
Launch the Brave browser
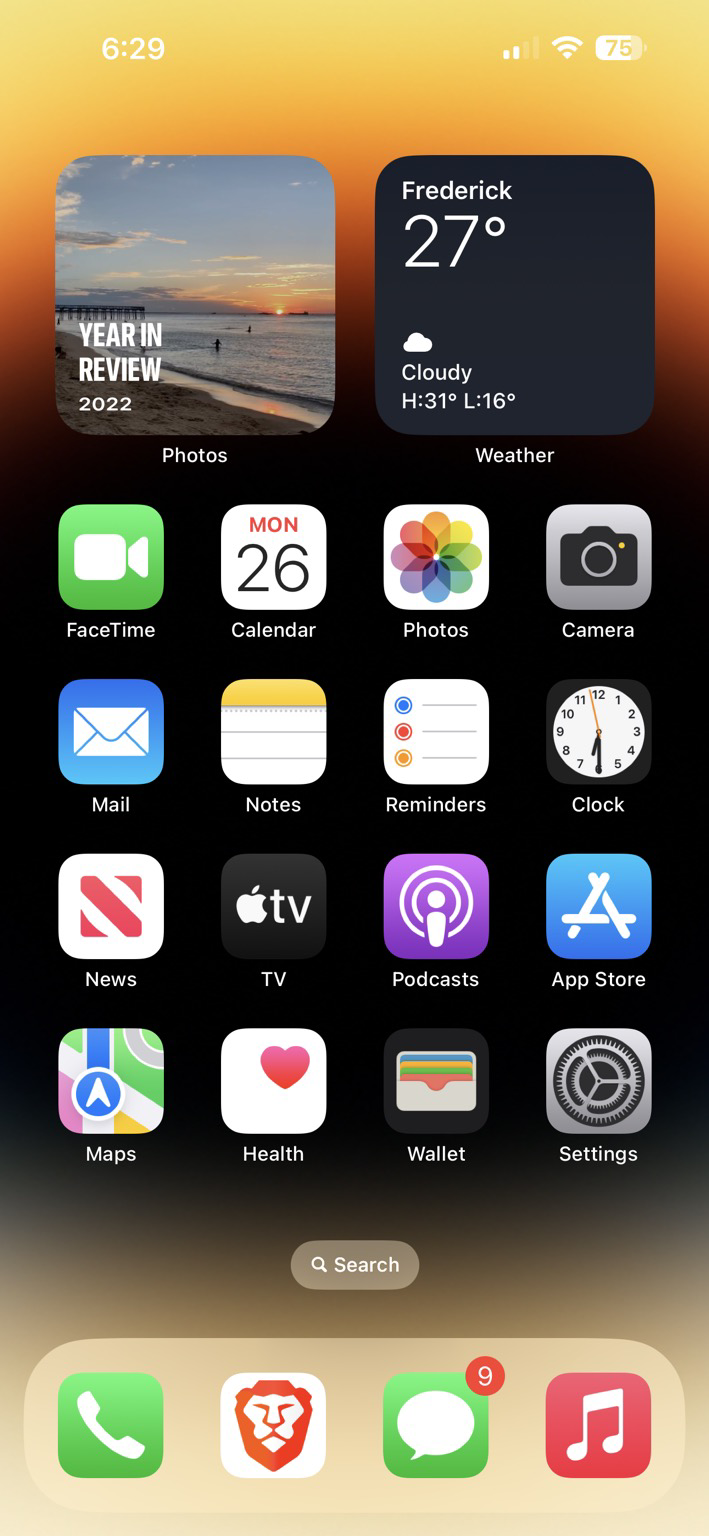click(x=273, y=1425)
